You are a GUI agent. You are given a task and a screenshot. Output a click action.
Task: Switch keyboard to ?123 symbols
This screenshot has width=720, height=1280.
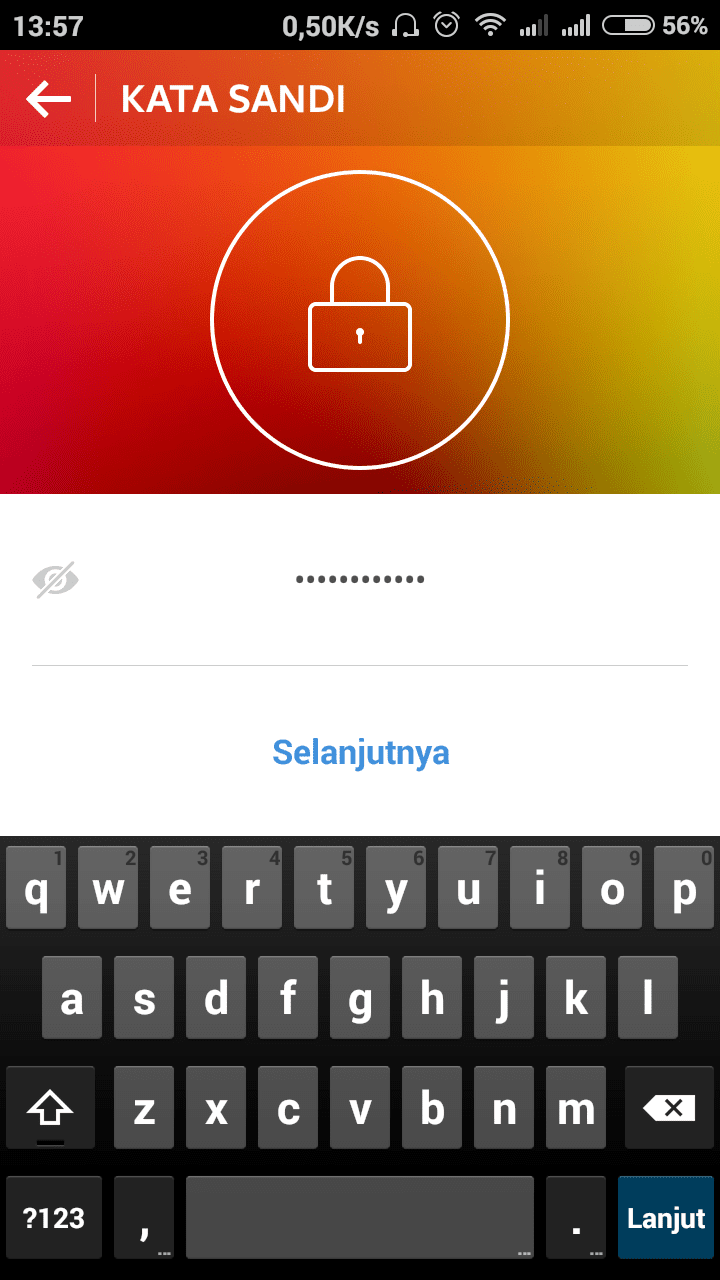(x=54, y=1218)
